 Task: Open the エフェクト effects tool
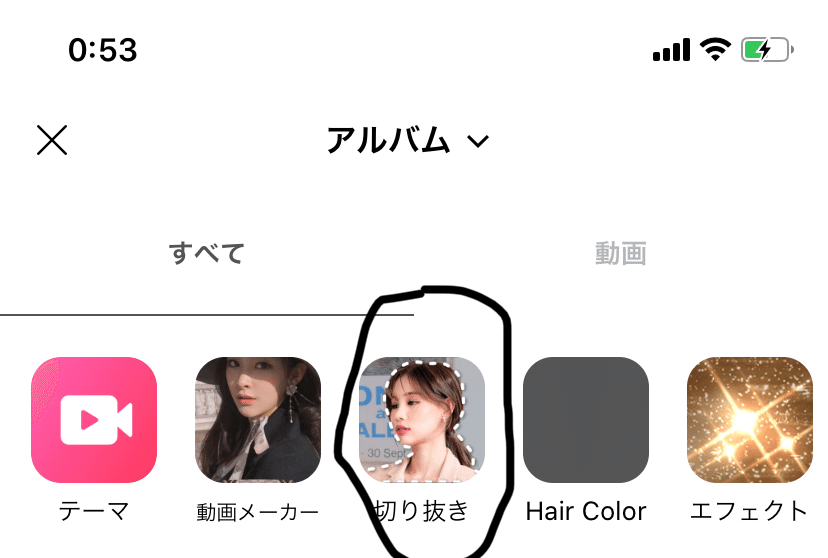point(749,420)
